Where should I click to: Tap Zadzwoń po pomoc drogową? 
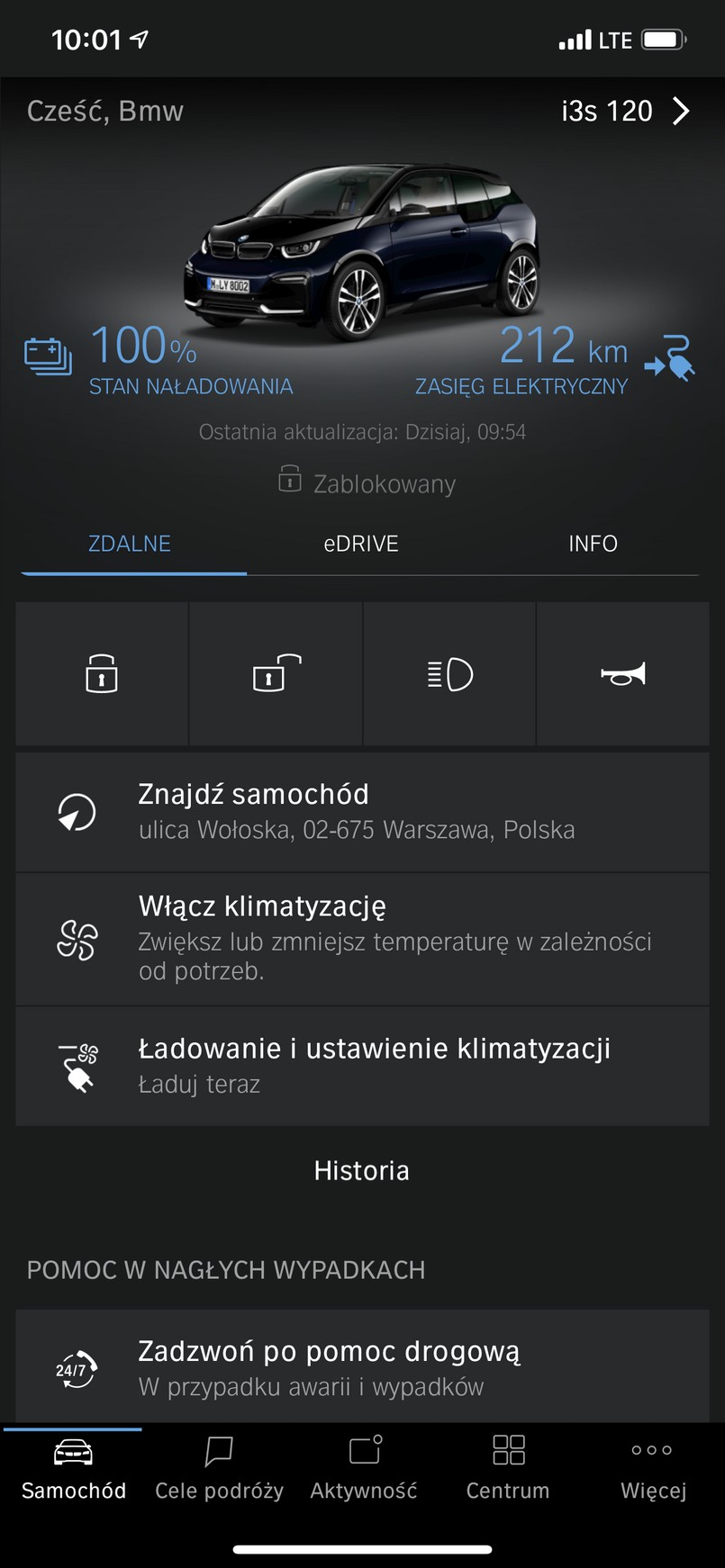pos(362,1352)
